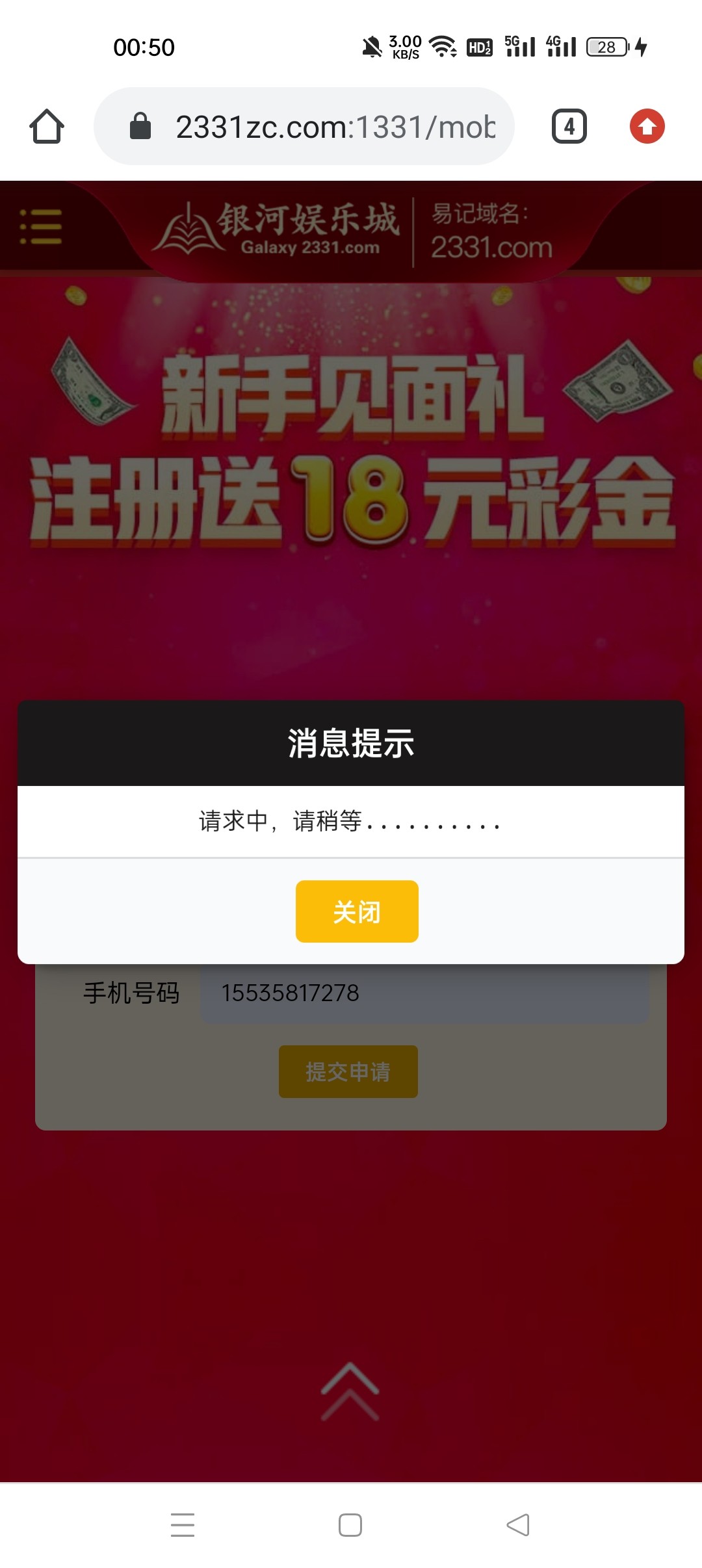Open recent apps from navigation bar

tap(183, 1524)
